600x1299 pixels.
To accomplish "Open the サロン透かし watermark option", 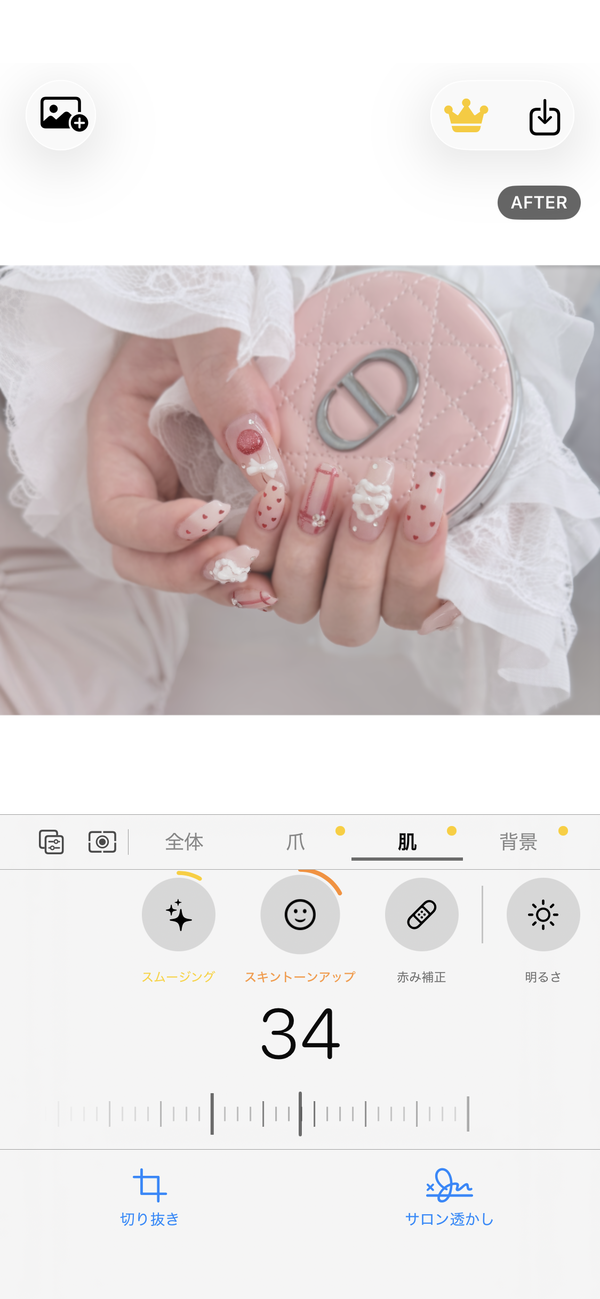I will pos(449,1197).
